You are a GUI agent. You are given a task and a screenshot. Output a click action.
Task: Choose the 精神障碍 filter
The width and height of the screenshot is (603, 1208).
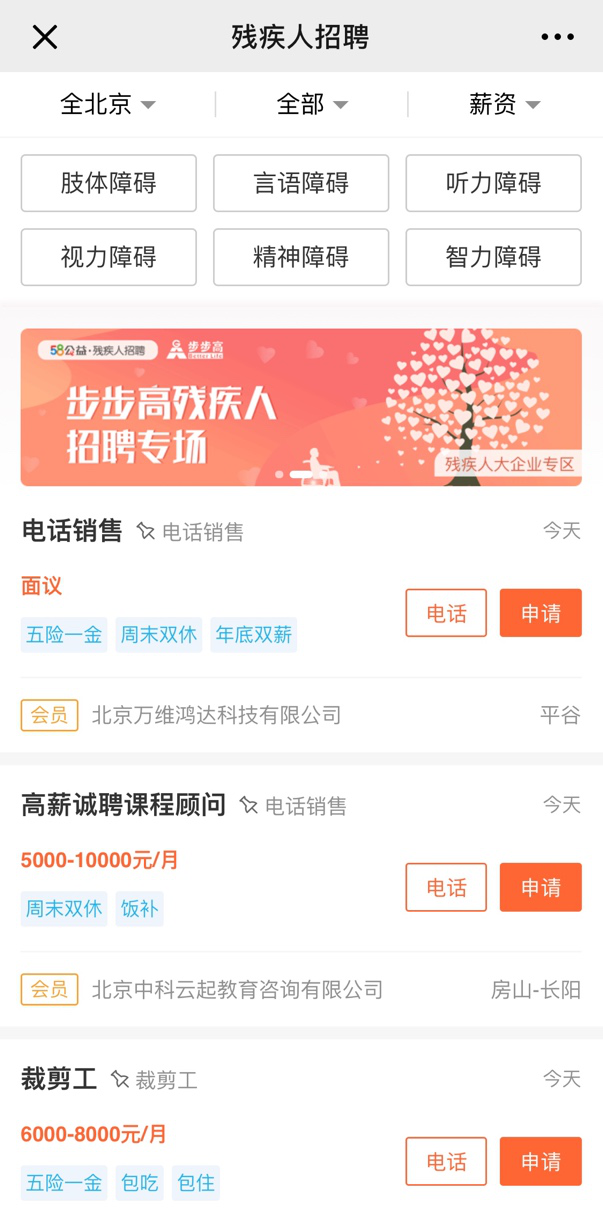coord(301,257)
